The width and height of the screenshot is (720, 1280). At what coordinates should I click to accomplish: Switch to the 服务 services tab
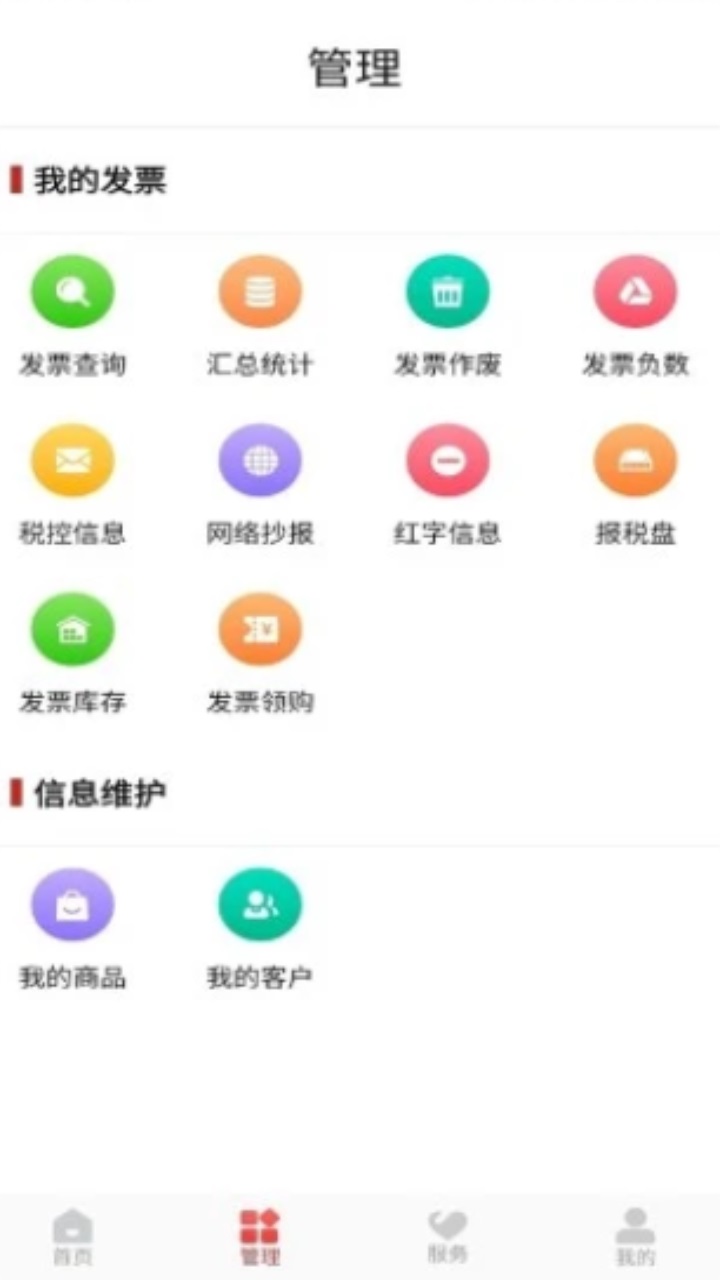pos(447,1237)
